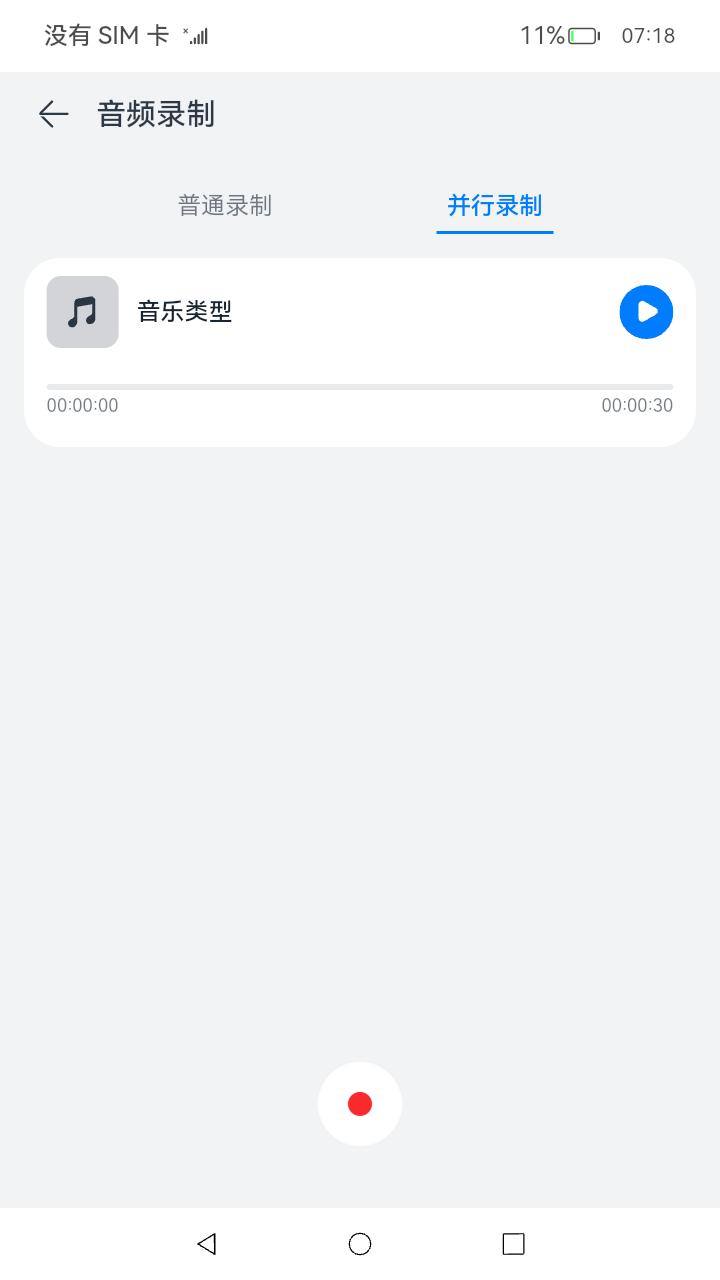Select the 并行录制 tab

[494, 206]
